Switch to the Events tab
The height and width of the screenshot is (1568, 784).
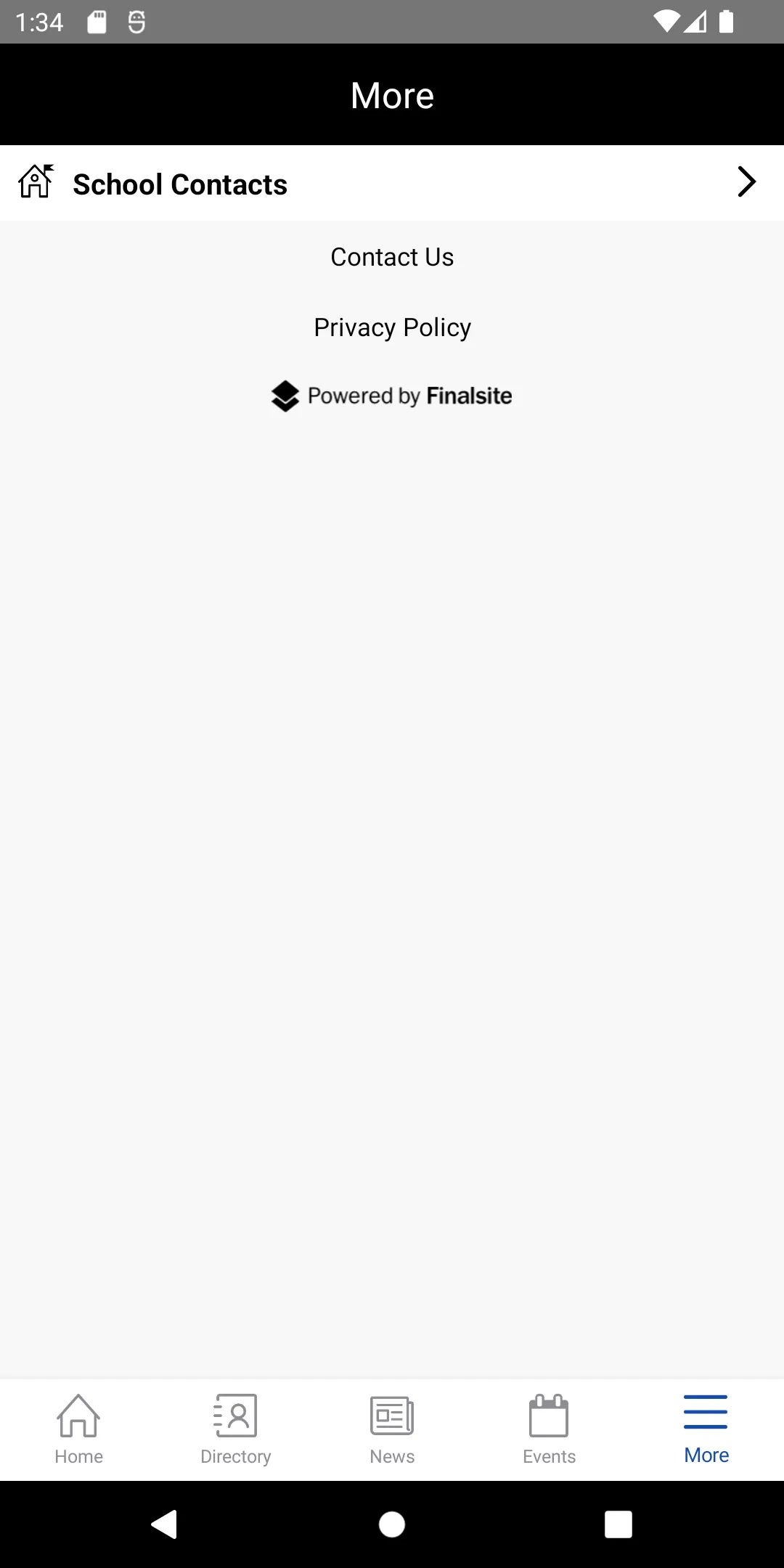point(549,1430)
